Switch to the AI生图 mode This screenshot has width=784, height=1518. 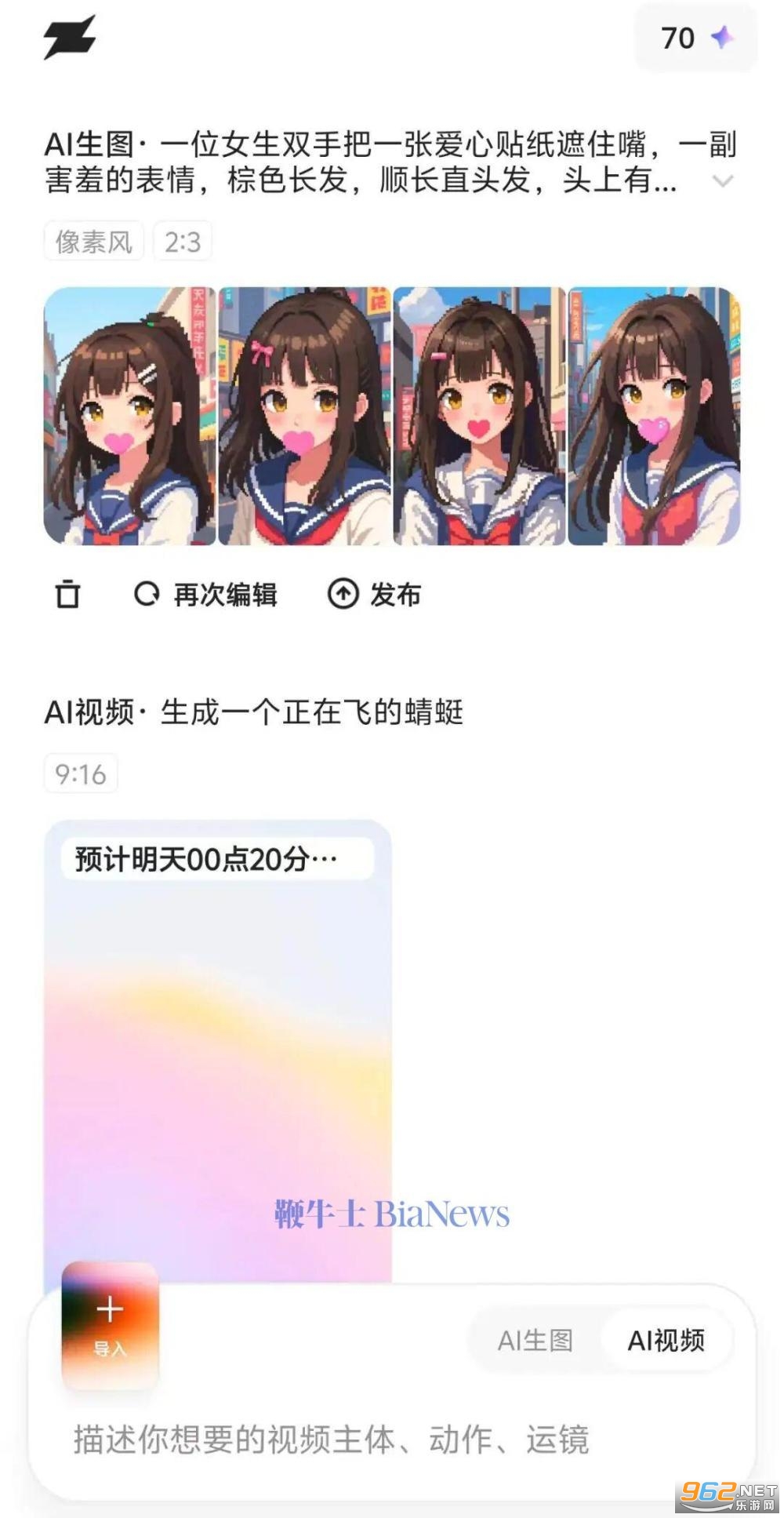coord(535,1340)
